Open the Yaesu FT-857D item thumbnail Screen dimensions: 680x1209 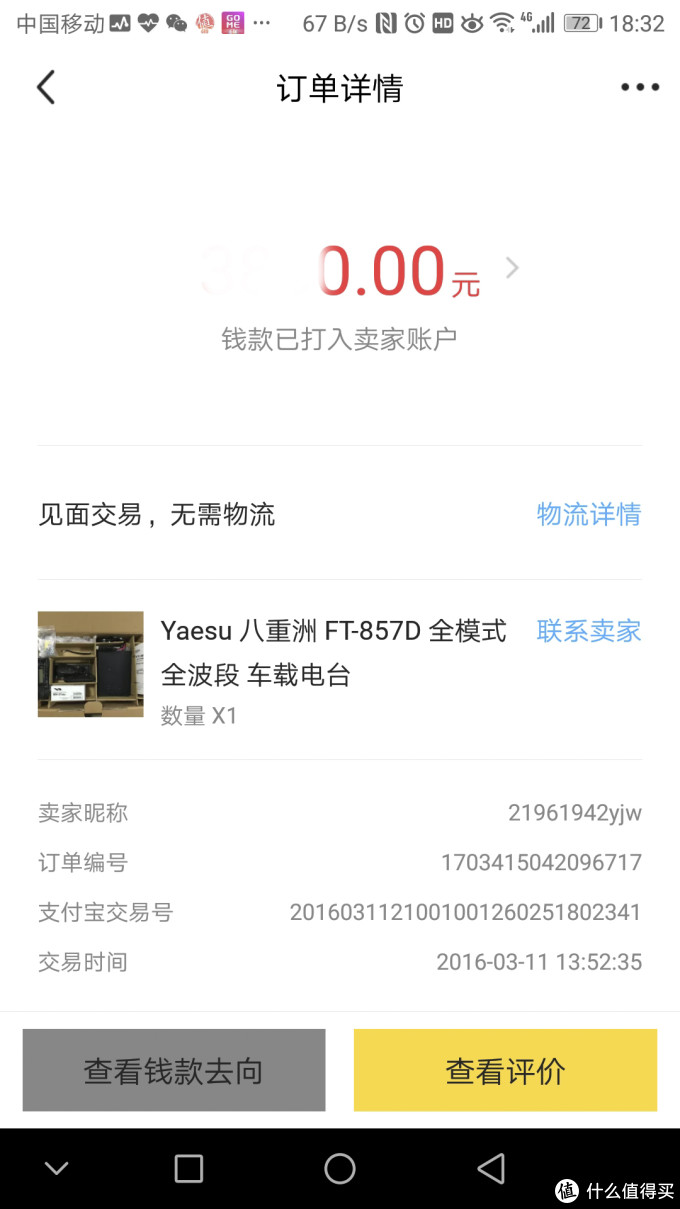pyautogui.click(x=91, y=664)
